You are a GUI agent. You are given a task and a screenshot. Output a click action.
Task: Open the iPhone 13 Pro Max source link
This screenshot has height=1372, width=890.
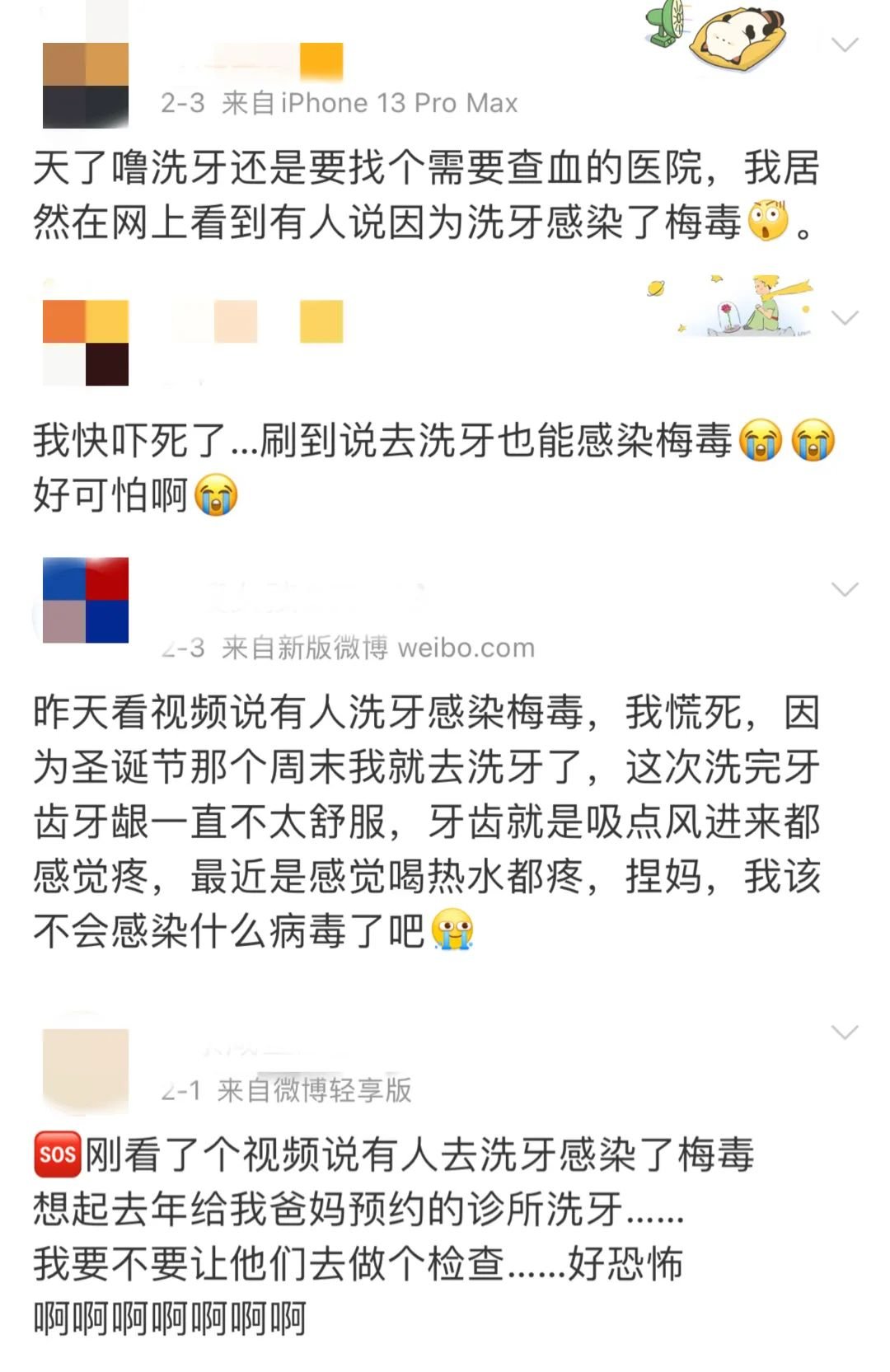365,103
